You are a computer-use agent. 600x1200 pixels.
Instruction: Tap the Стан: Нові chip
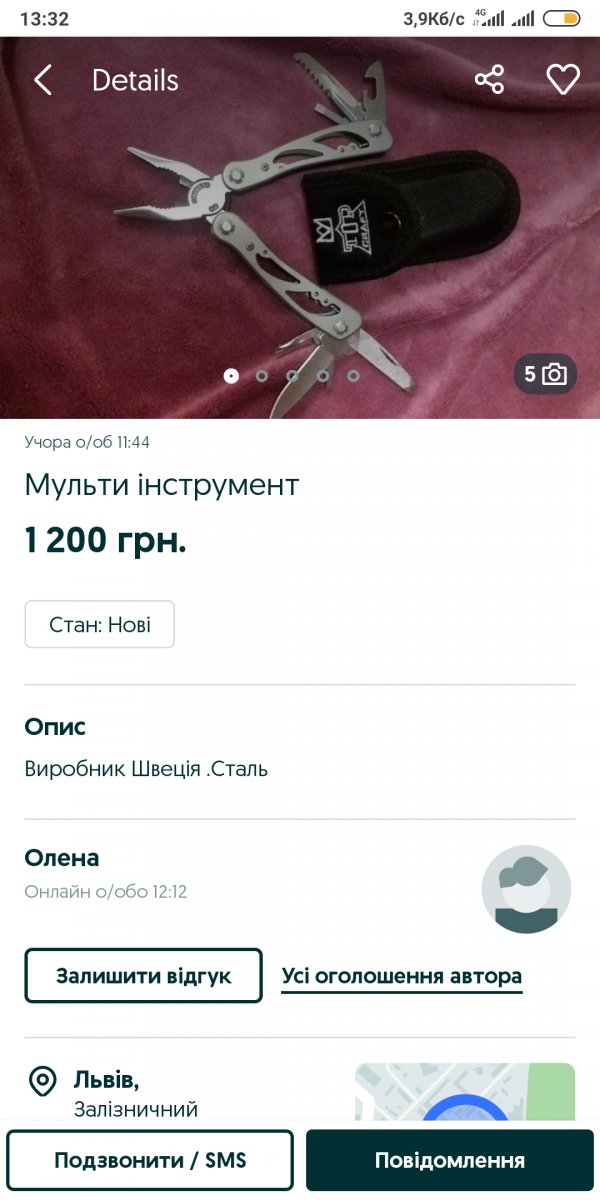pos(100,625)
